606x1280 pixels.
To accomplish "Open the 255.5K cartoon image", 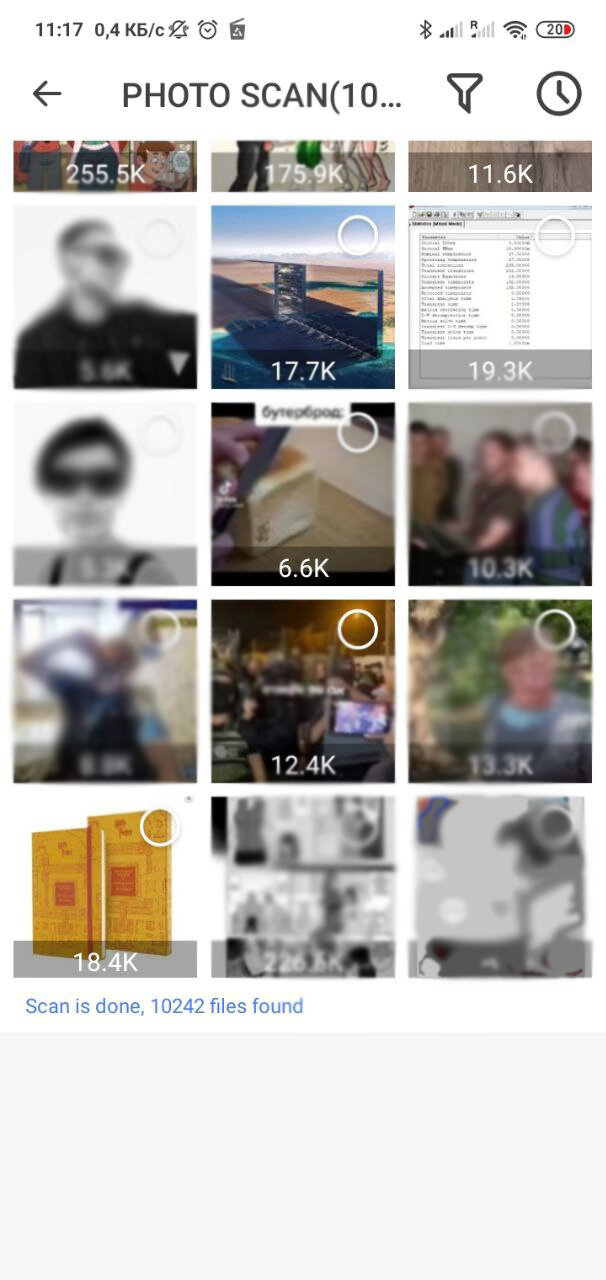I will pyautogui.click(x=105, y=166).
